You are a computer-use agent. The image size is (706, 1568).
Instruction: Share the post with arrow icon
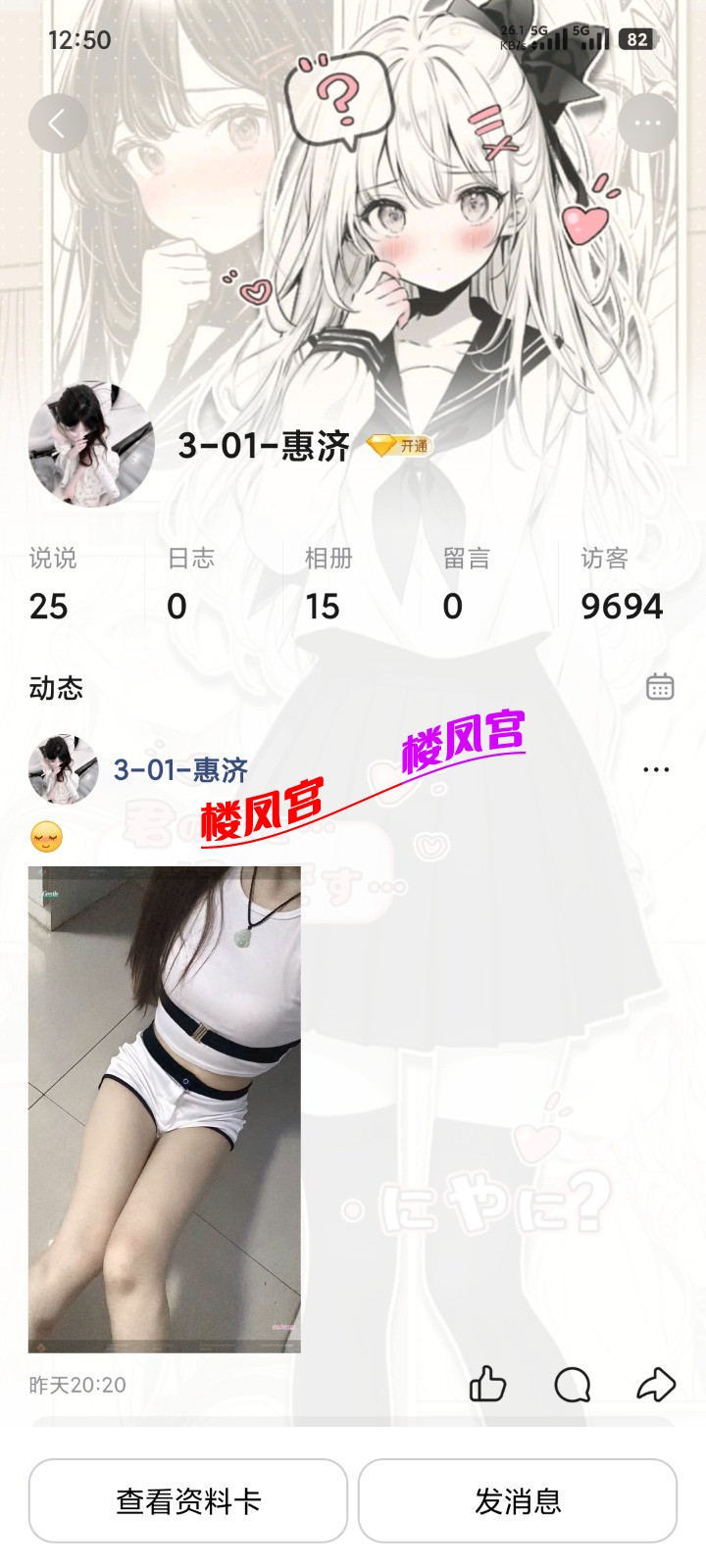(x=656, y=1384)
